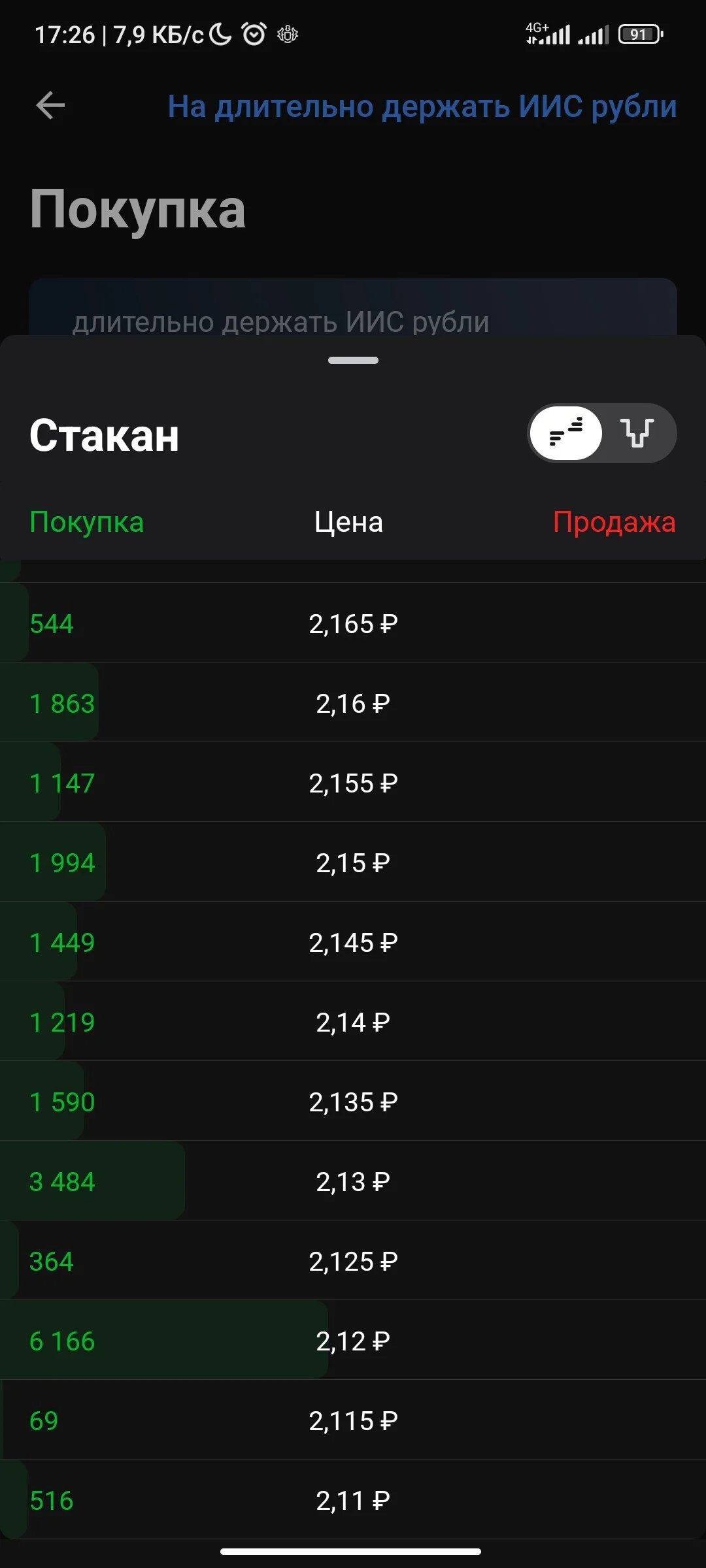The width and height of the screenshot is (706, 1568).
Task: Open account title На длительно держать ИИС рубли
Action: tap(422, 106)
